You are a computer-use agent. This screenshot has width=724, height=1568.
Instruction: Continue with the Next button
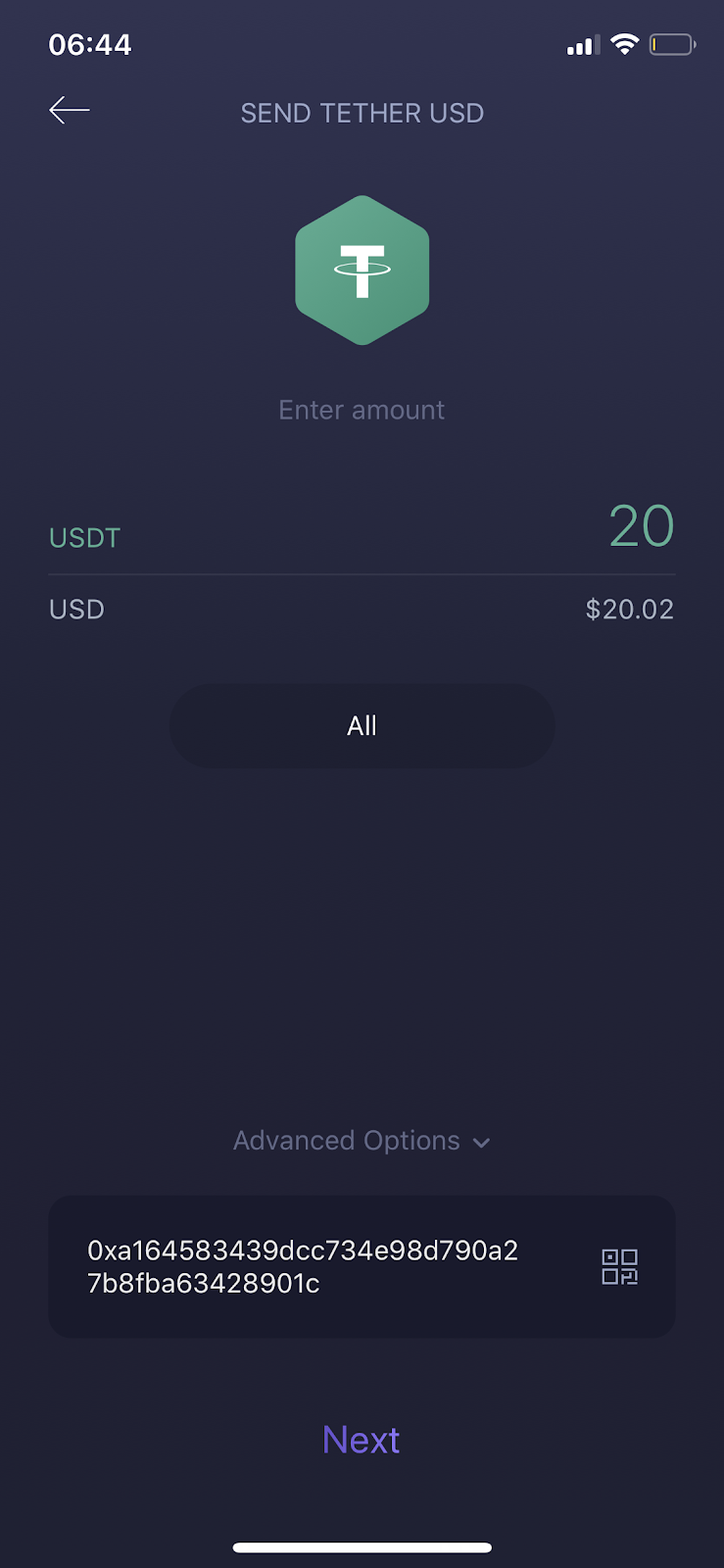pos(362,1440)
